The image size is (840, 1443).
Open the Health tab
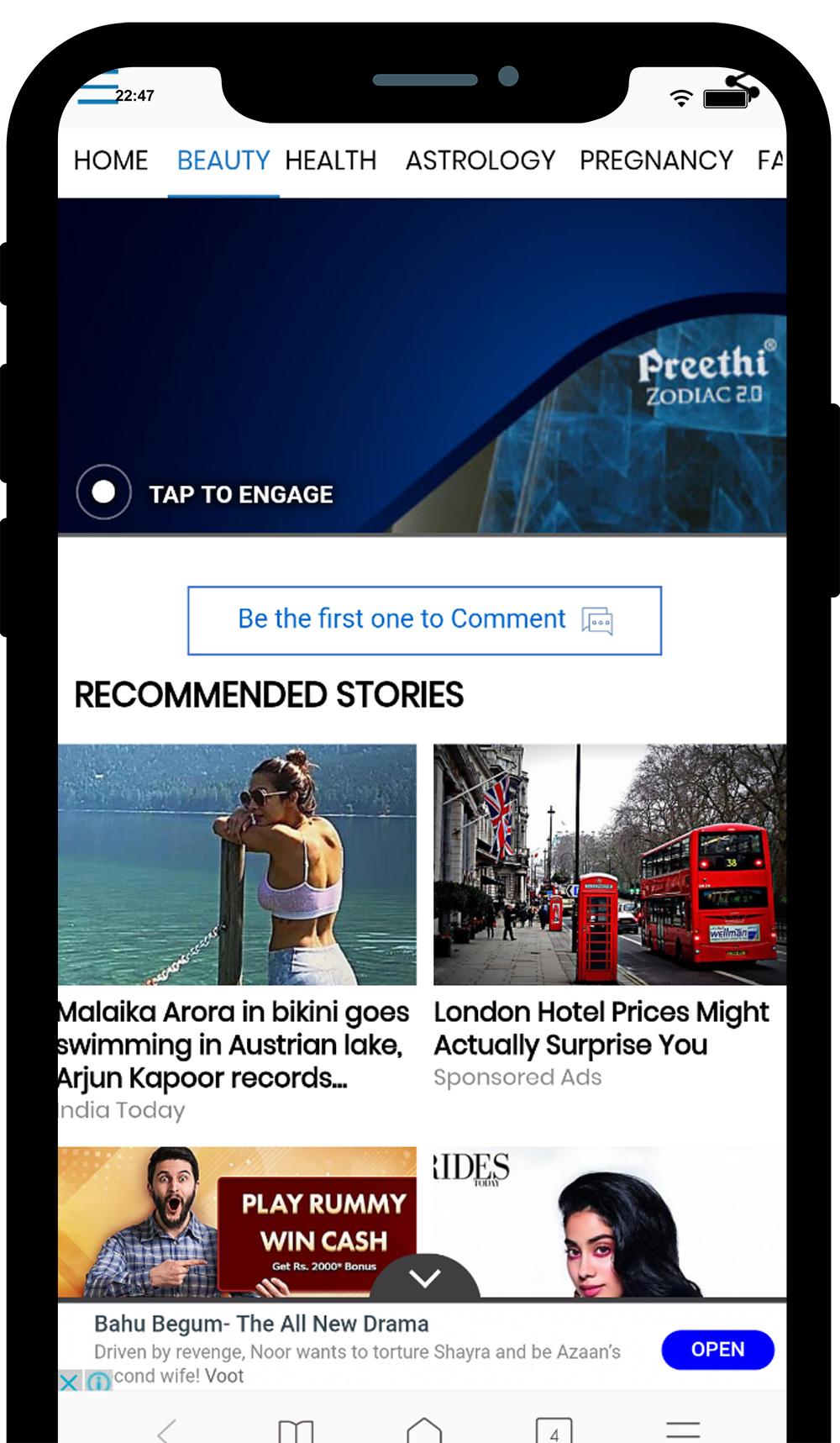coord(331,161)
